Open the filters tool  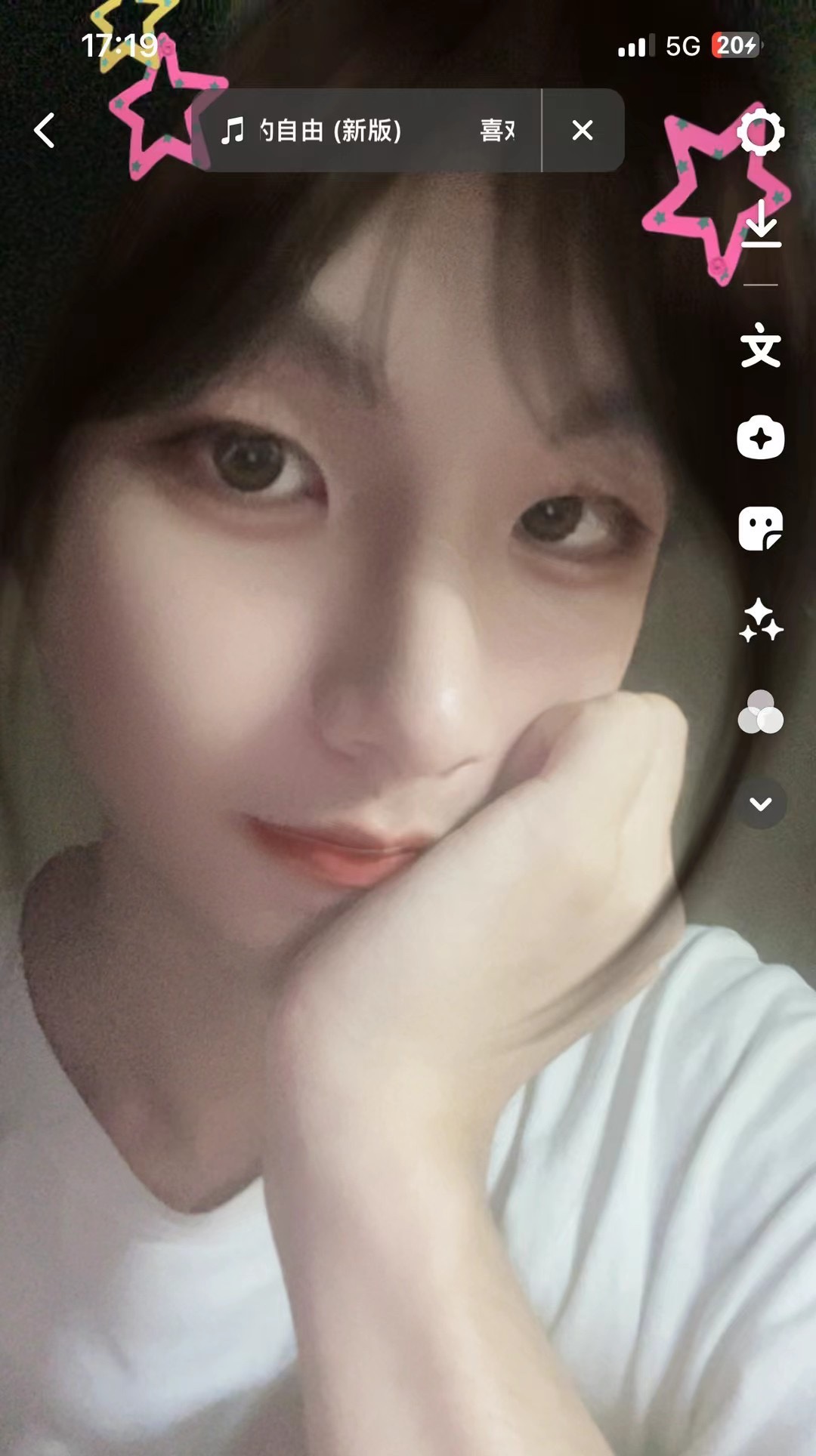[760, 711]
